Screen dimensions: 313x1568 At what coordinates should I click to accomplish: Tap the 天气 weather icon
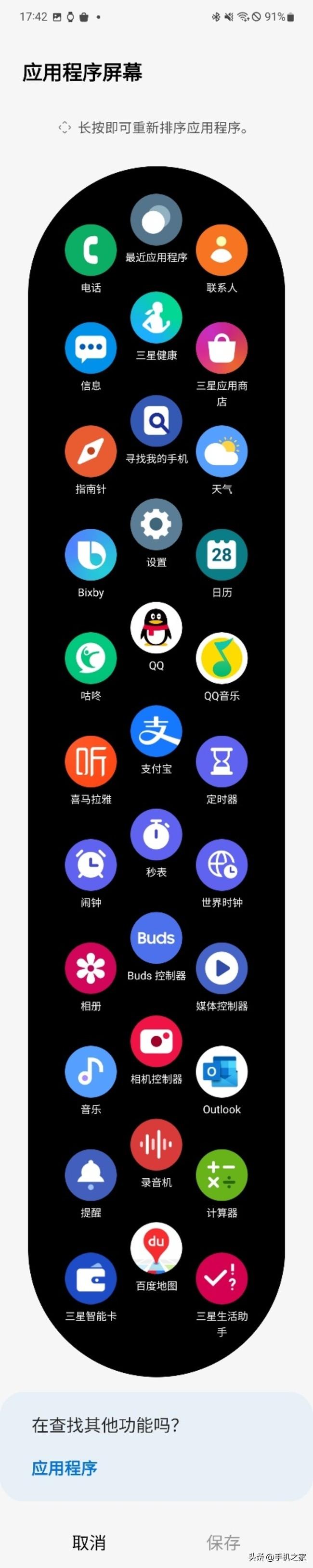point(222,451)
